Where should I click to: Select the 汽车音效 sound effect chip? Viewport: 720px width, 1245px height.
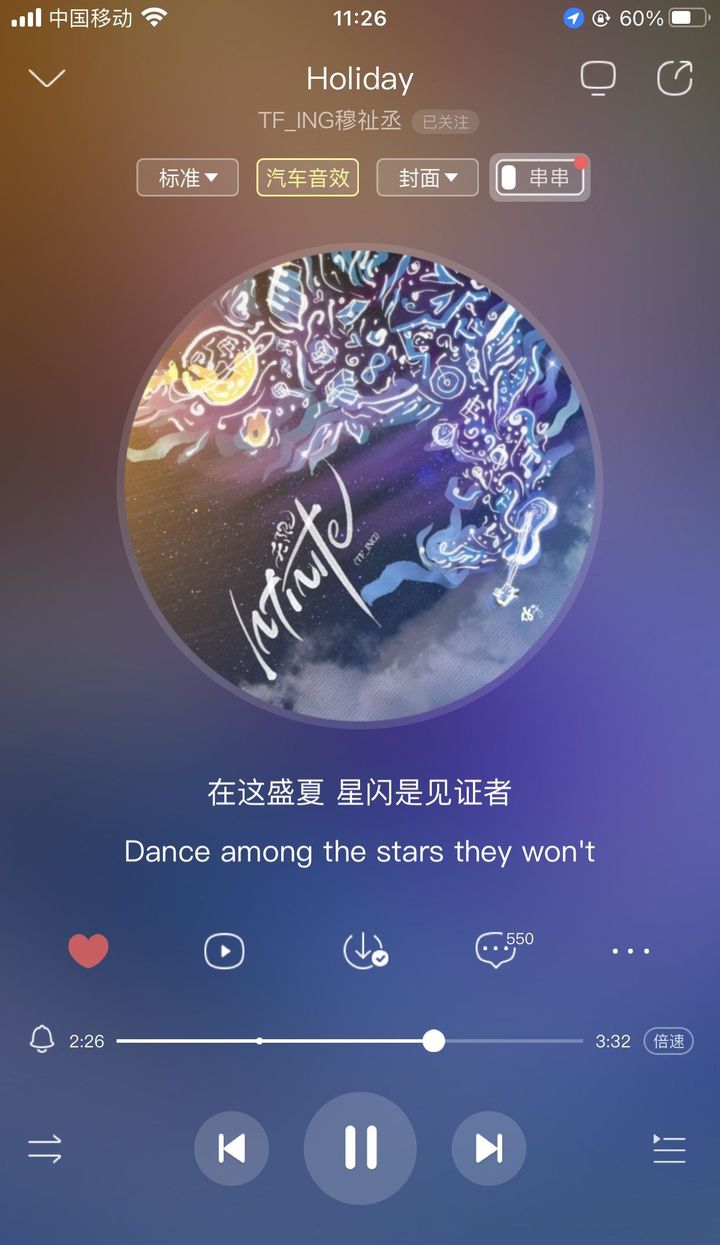coord(308,178)
